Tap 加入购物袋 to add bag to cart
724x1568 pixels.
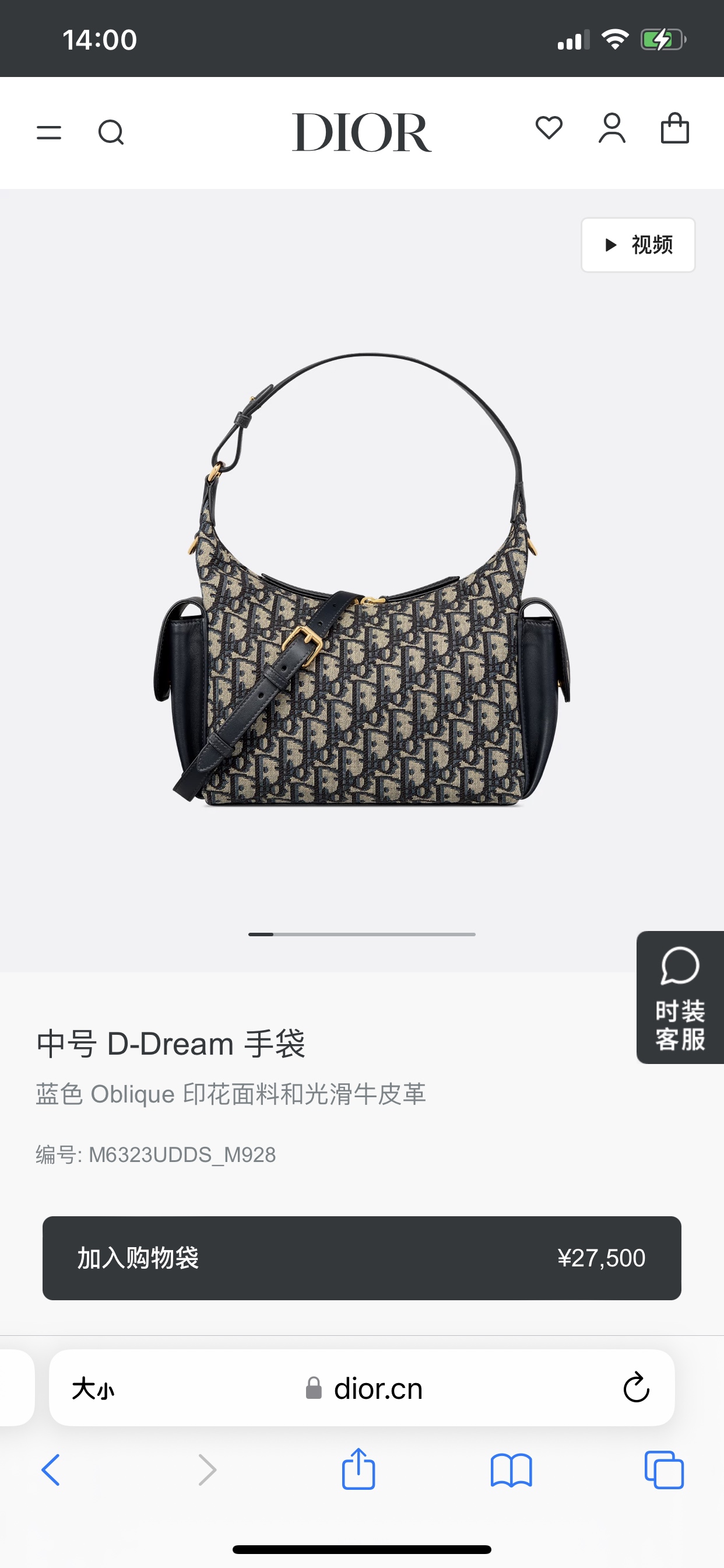coord(361,1258)
